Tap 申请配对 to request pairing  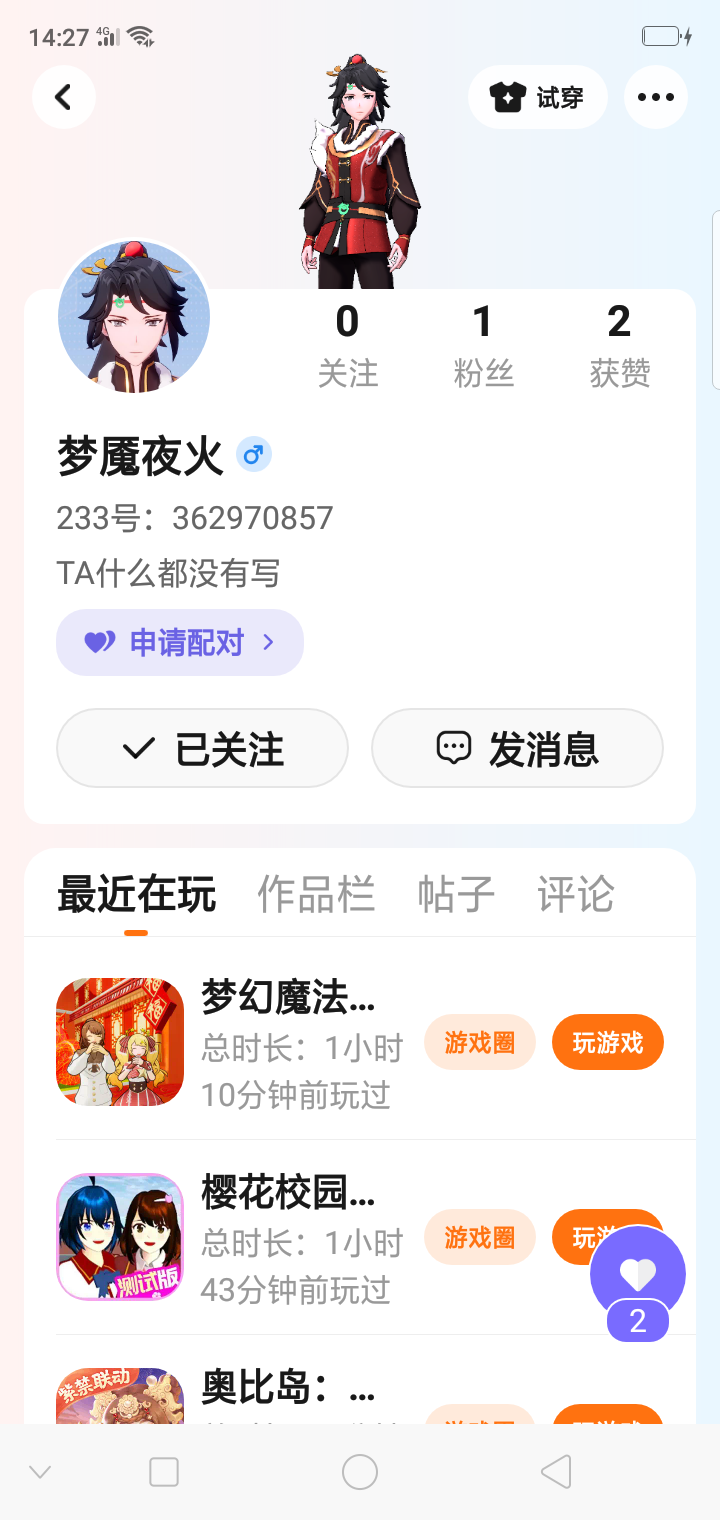tap(180, 642)
